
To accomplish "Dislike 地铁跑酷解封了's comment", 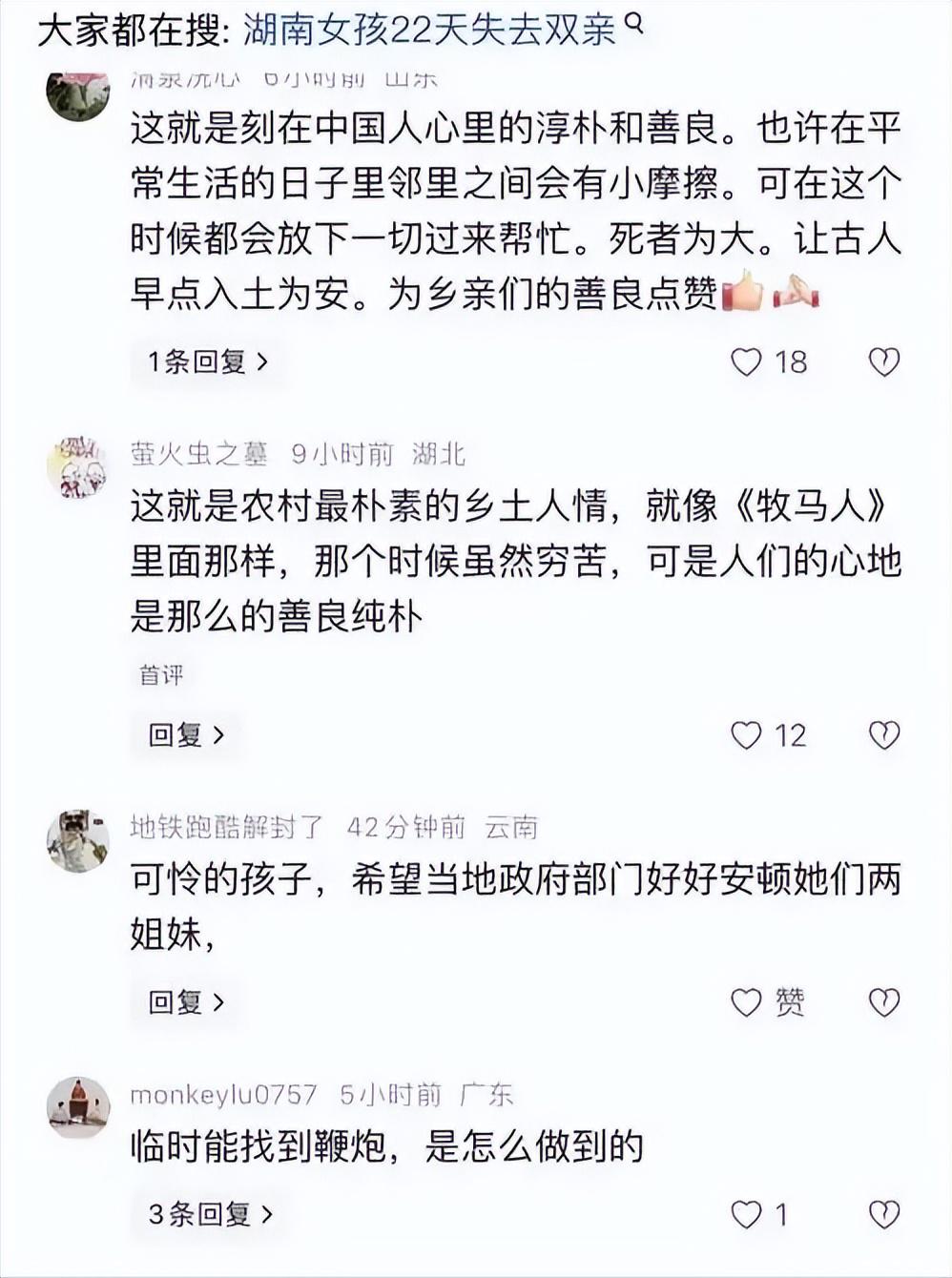I will pos(884,1001).
